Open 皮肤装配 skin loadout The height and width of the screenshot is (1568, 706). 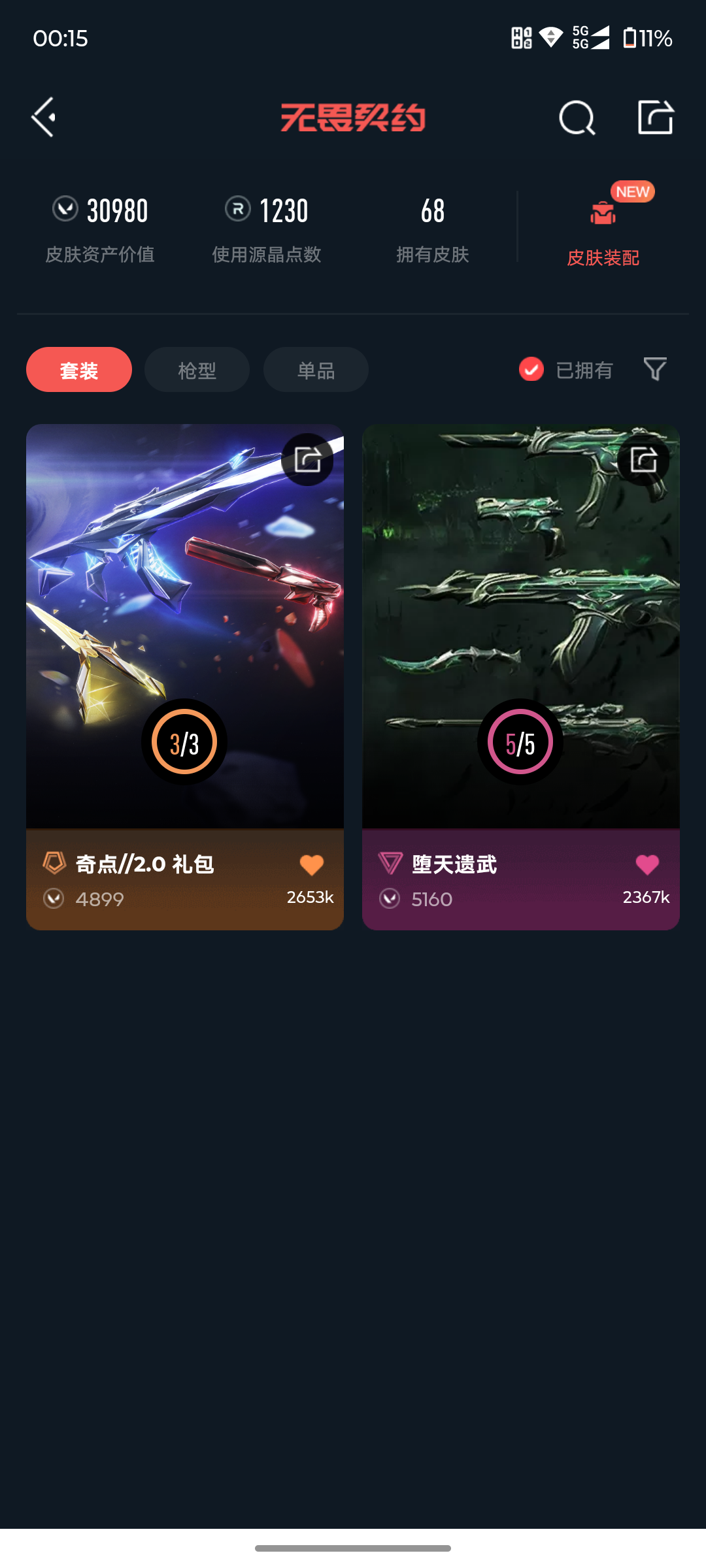coord(603,229)
